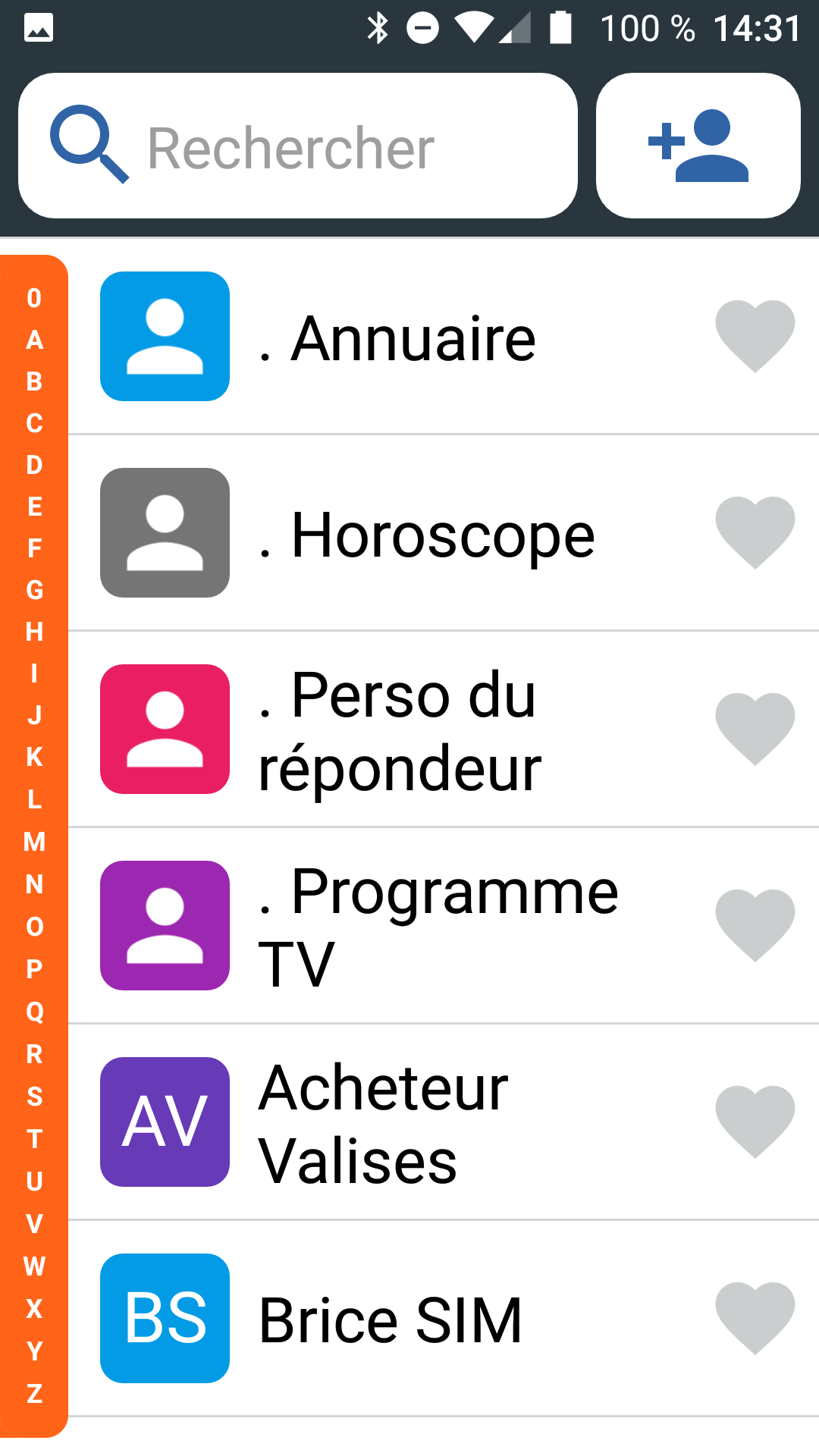The image size is (819, 1456).
Task: Mark . Horoscope as favorite
Action: click(x=755, y=532)
